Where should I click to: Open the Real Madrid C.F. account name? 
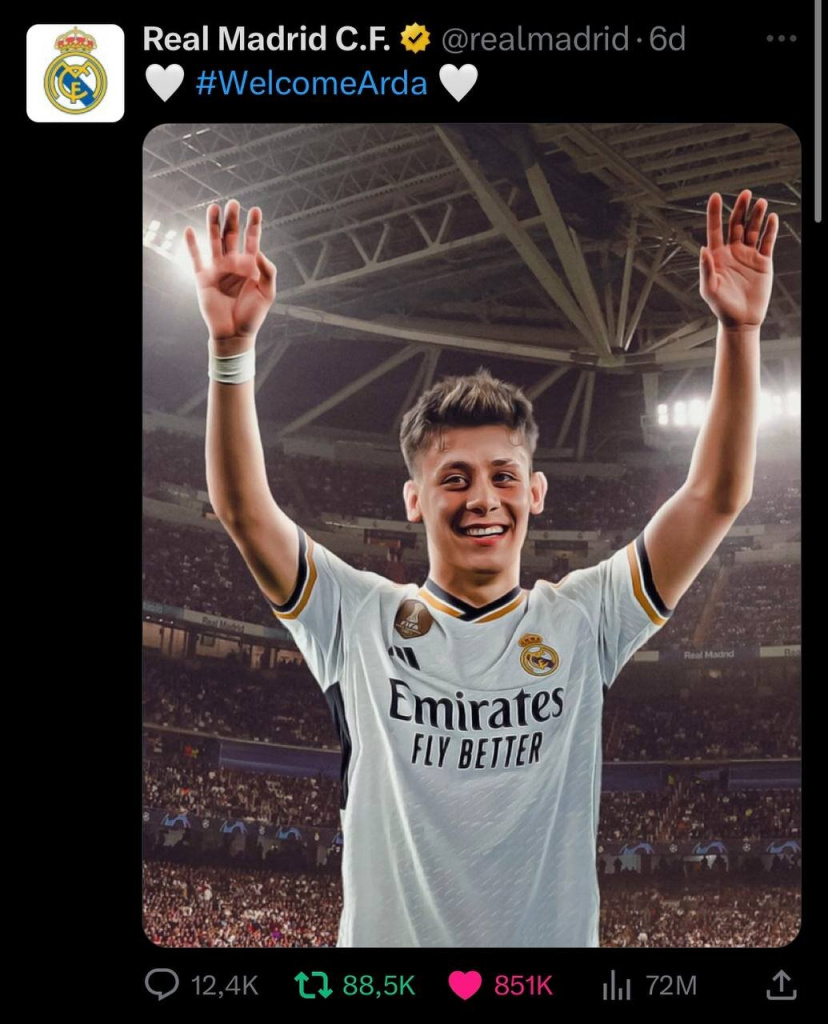tap(267, 39)
